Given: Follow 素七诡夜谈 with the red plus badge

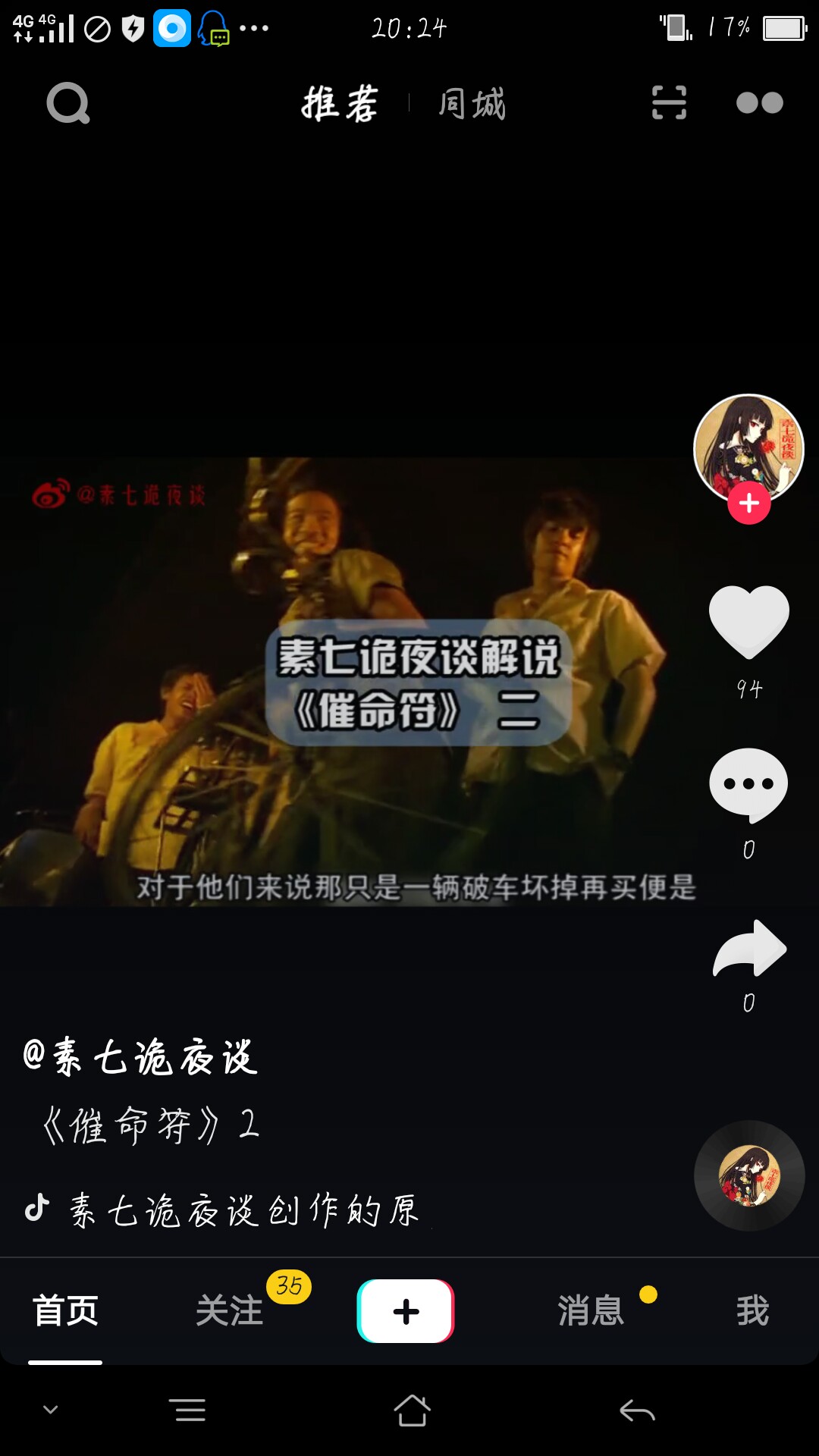Looking at the screenshot, I should (749, 503).
